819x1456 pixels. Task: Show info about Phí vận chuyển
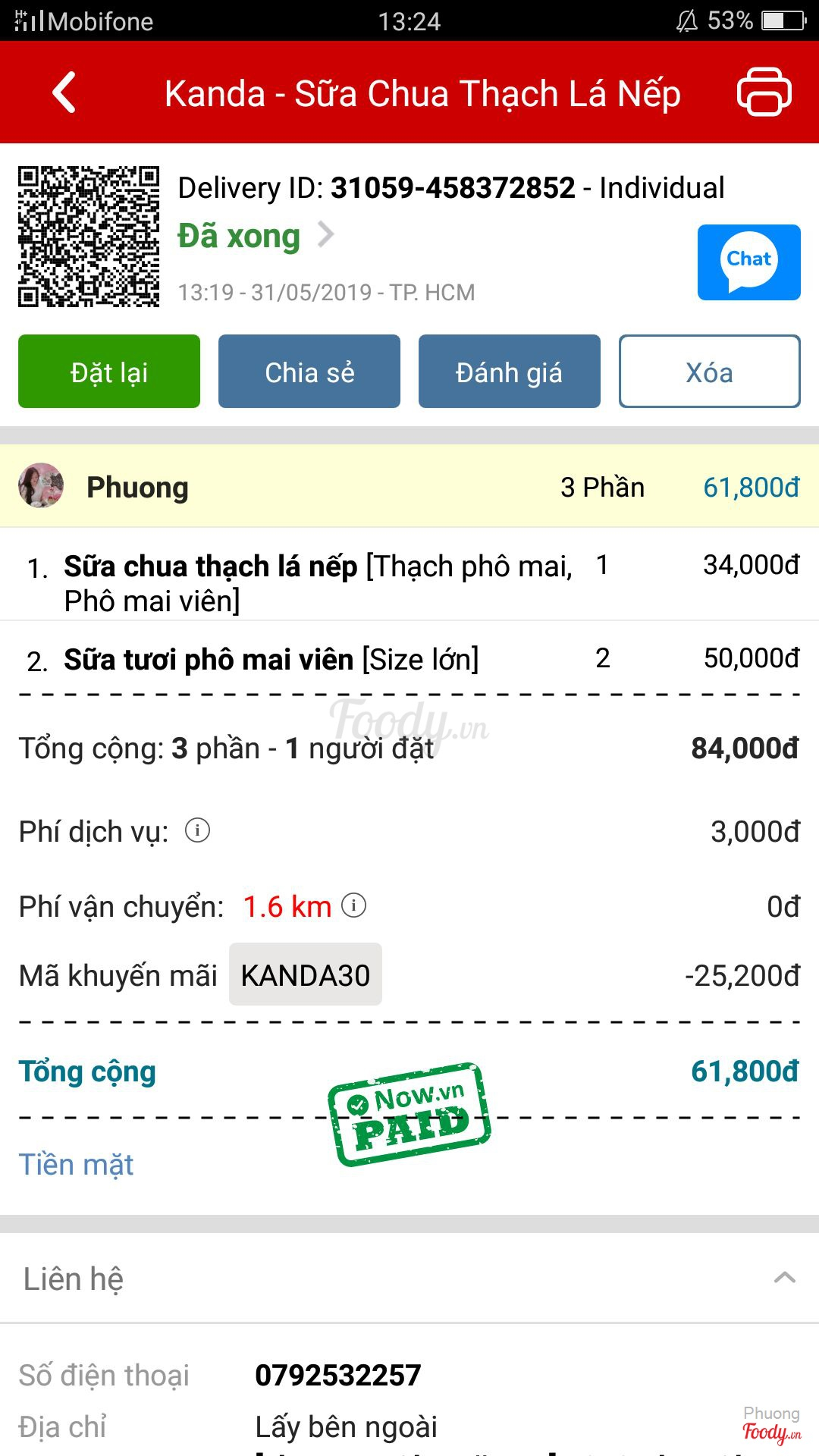tap(353, 905)
